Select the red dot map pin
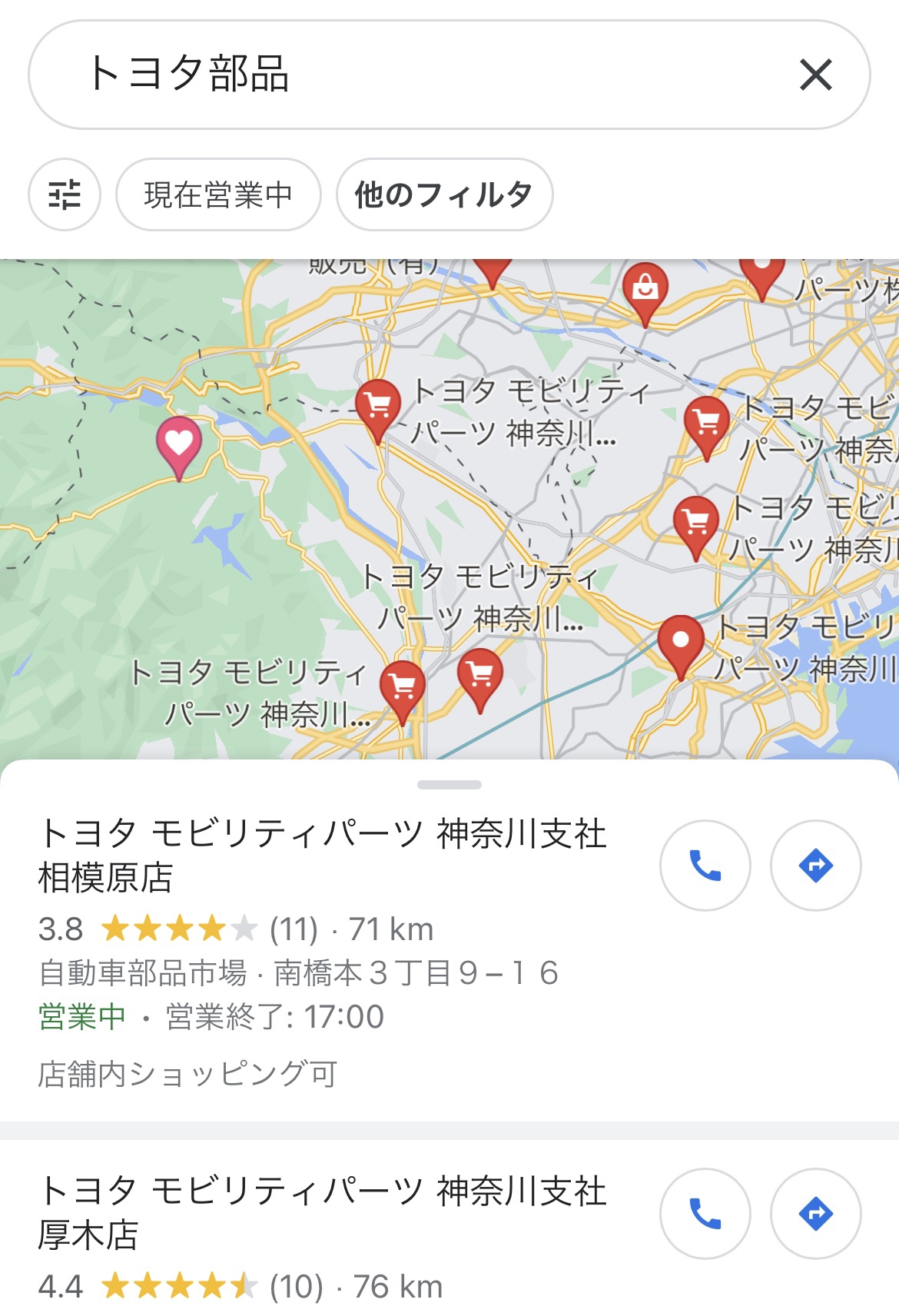This screenshot has height=1316, width=899. tap(681, 641)
